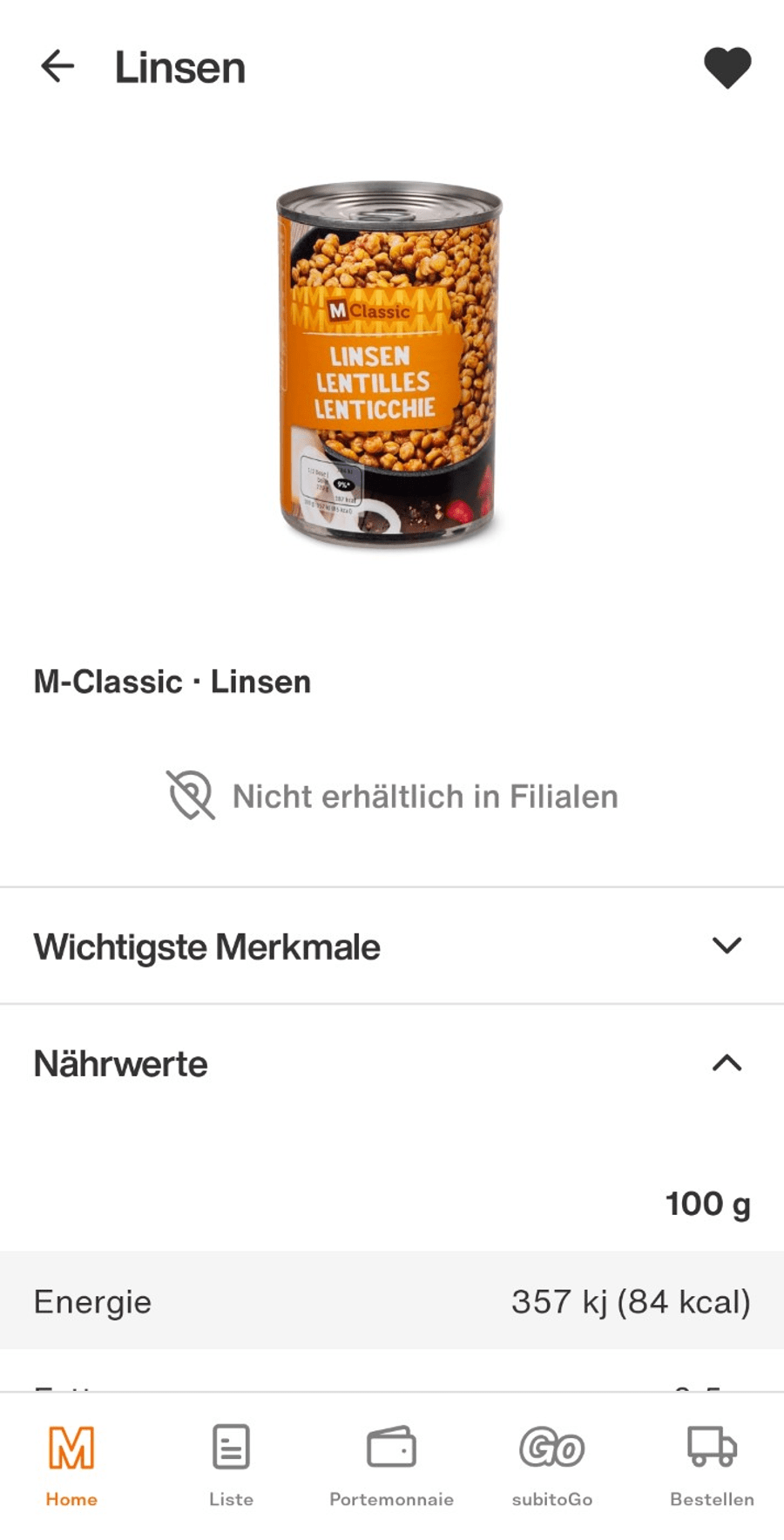
Task: Go back from the Linsen page
Action: click(57, 67)
